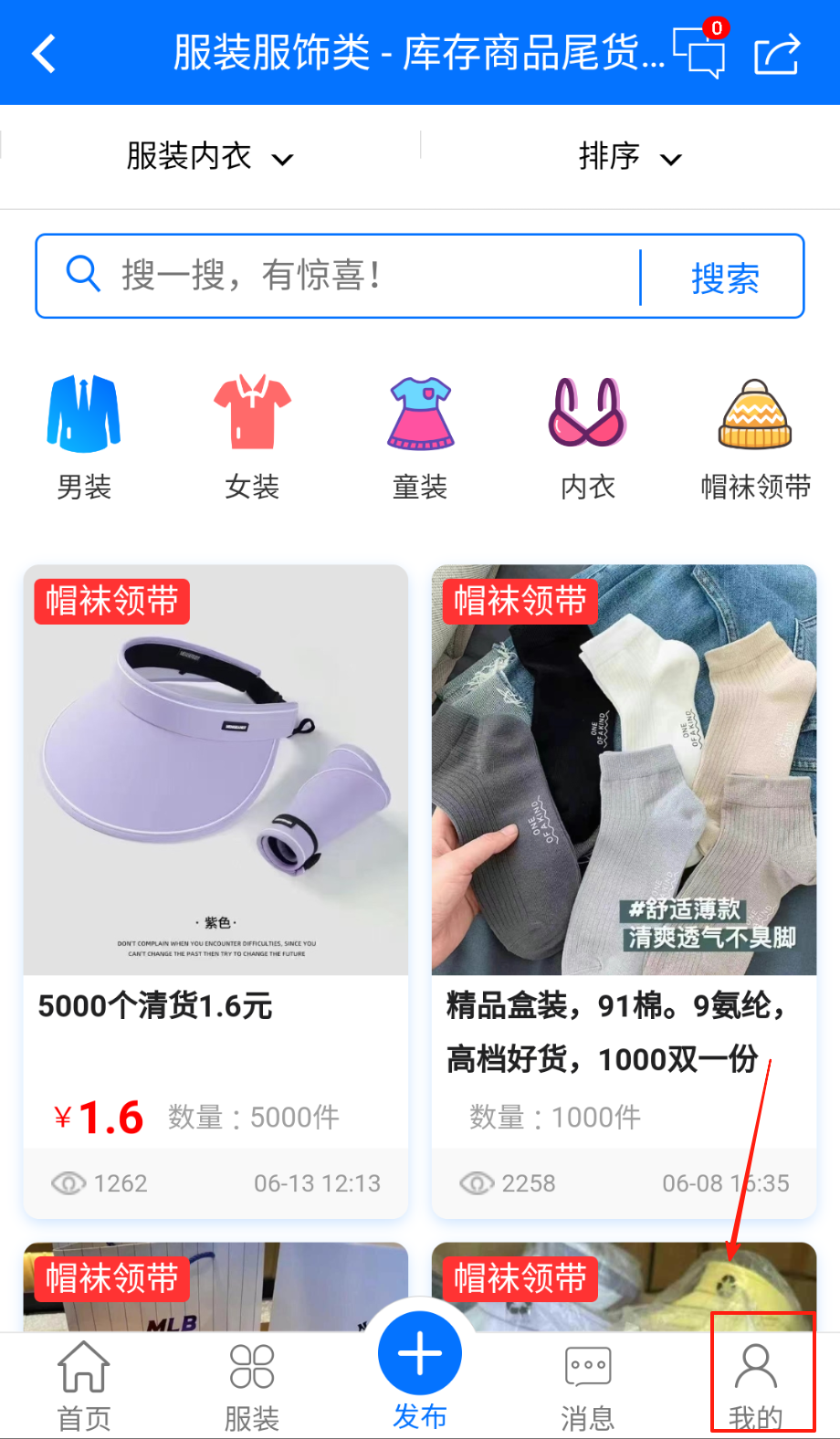Tap the 搜索 button

pos(725,278)
